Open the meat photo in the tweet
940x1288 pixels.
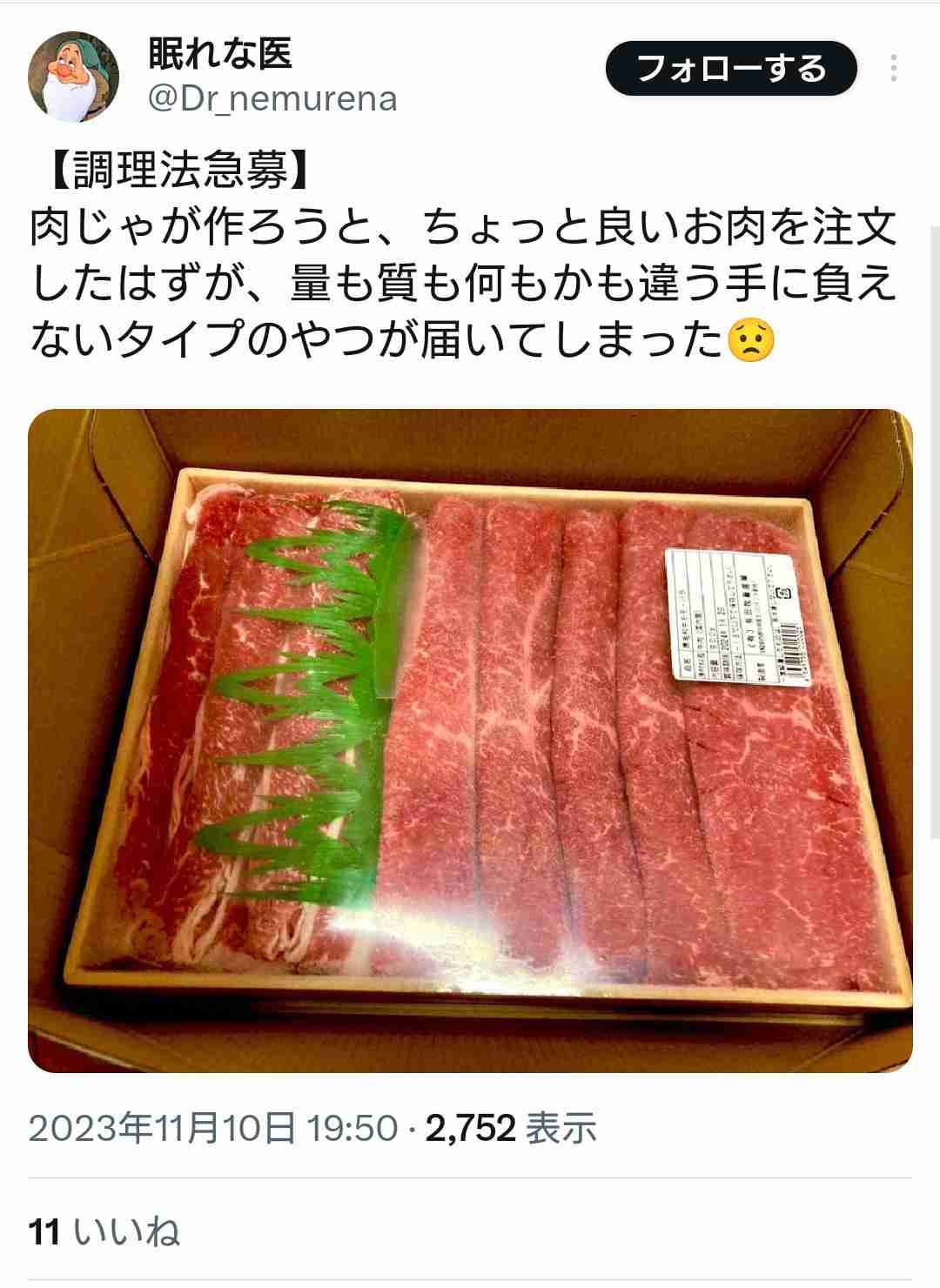point(470,740)
